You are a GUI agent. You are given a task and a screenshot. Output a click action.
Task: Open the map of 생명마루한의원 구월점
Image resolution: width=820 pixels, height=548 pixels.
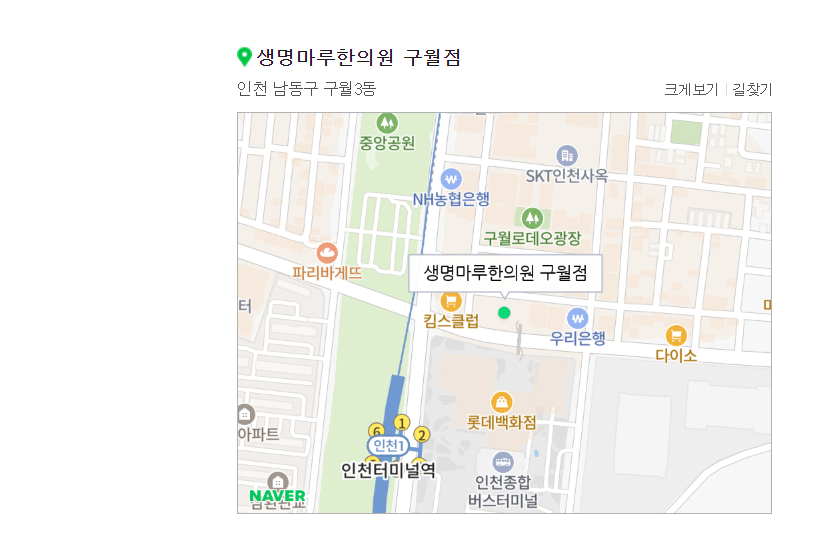click(x=504, y=313)
